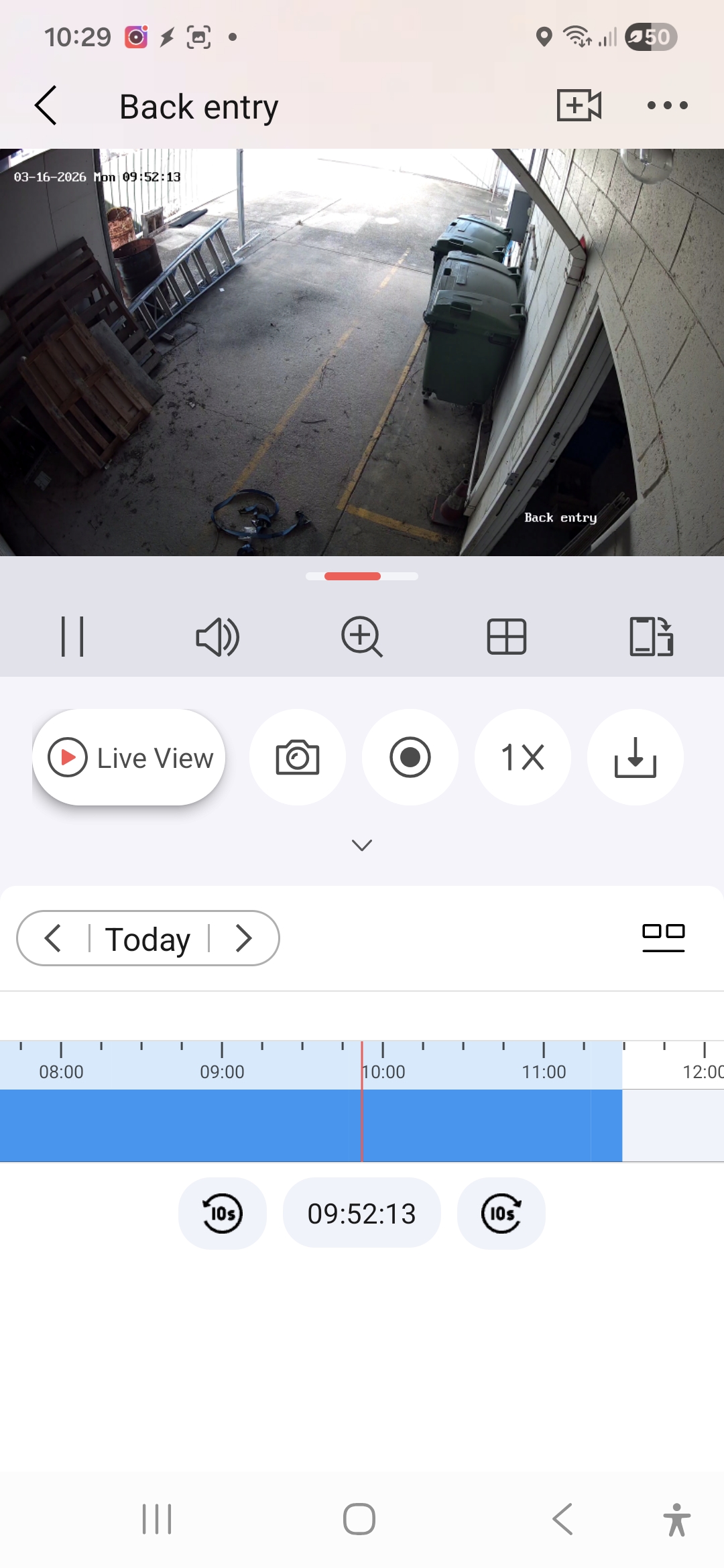Rotate to full-screen landscape view

(651, 637)
